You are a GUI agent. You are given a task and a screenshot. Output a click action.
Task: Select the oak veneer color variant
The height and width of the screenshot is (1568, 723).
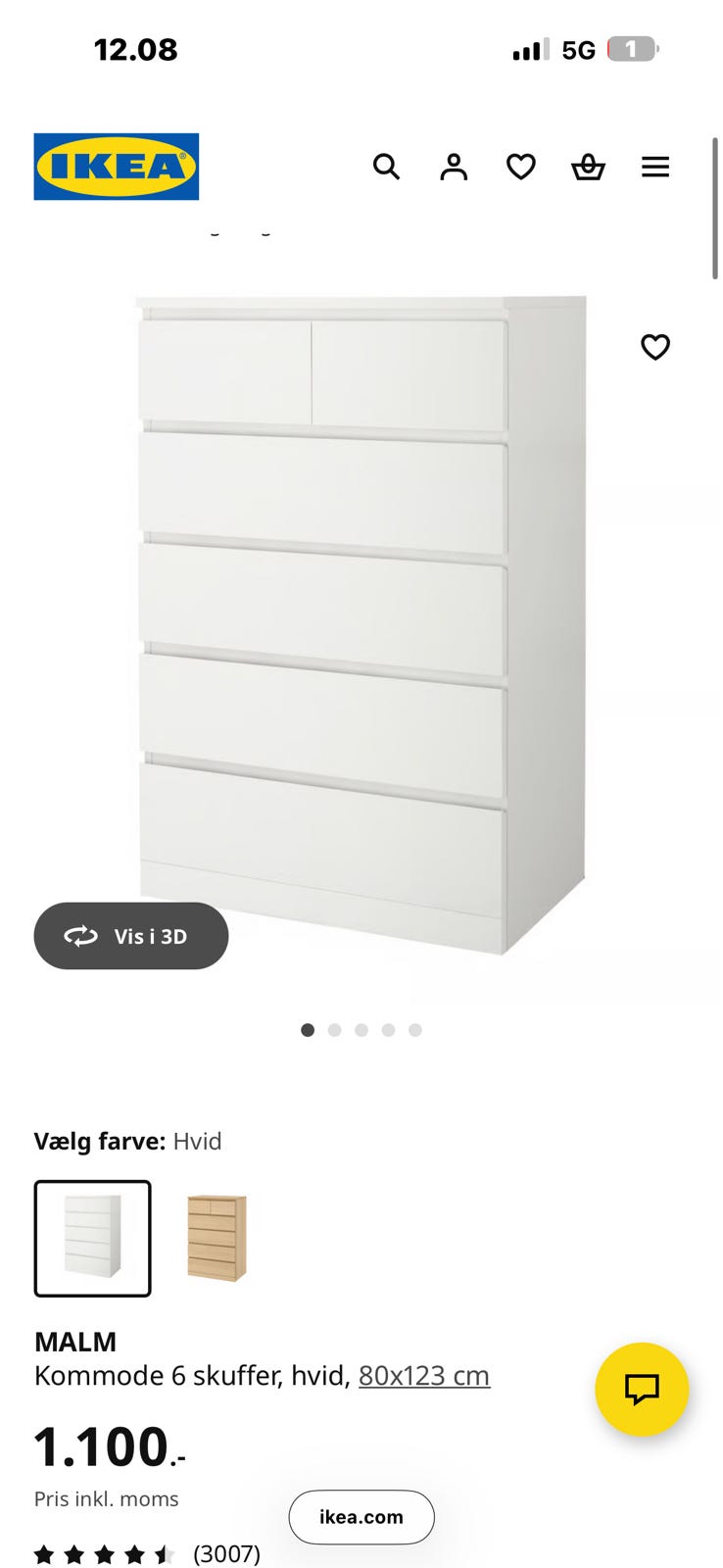click(x=217, y=1238)
